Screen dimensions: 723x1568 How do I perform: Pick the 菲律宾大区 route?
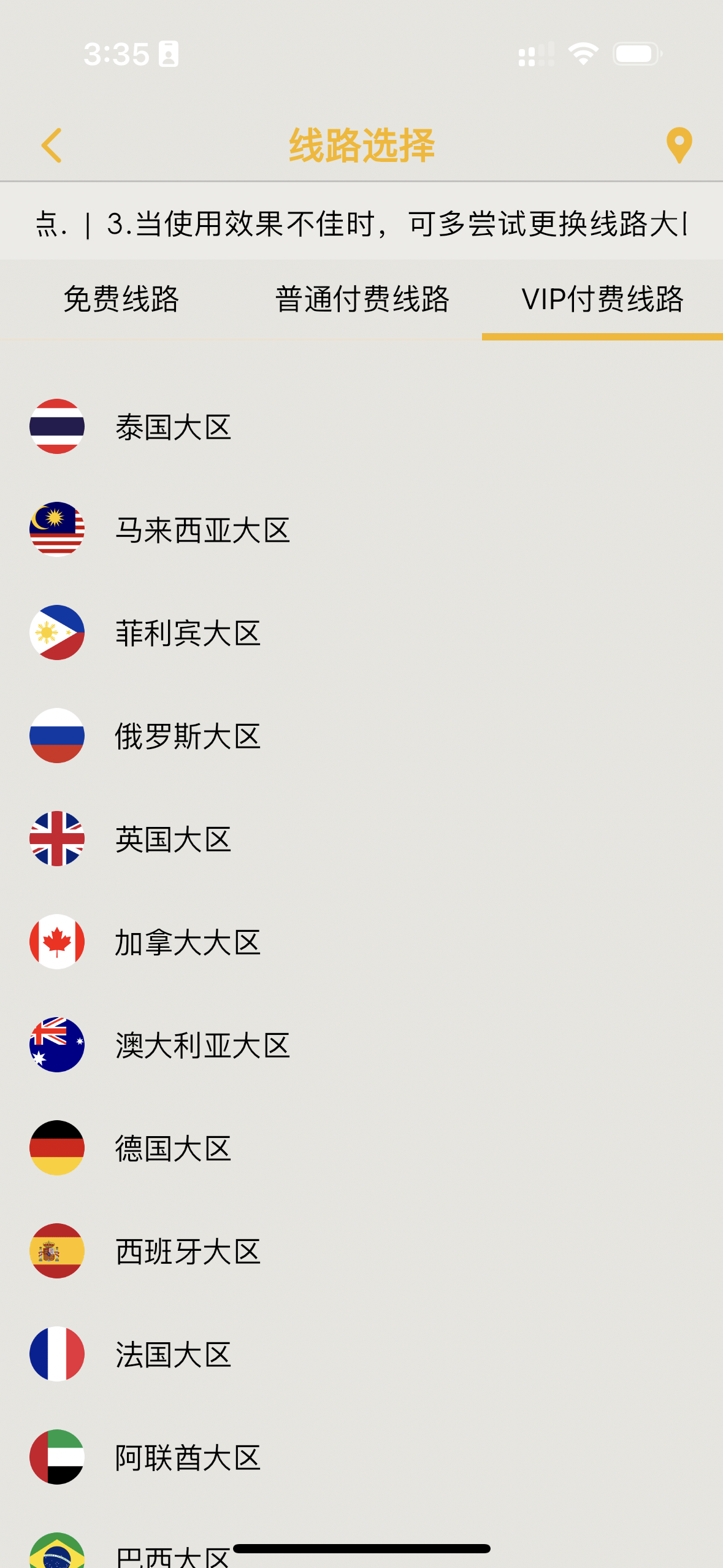tap(188, 633)
